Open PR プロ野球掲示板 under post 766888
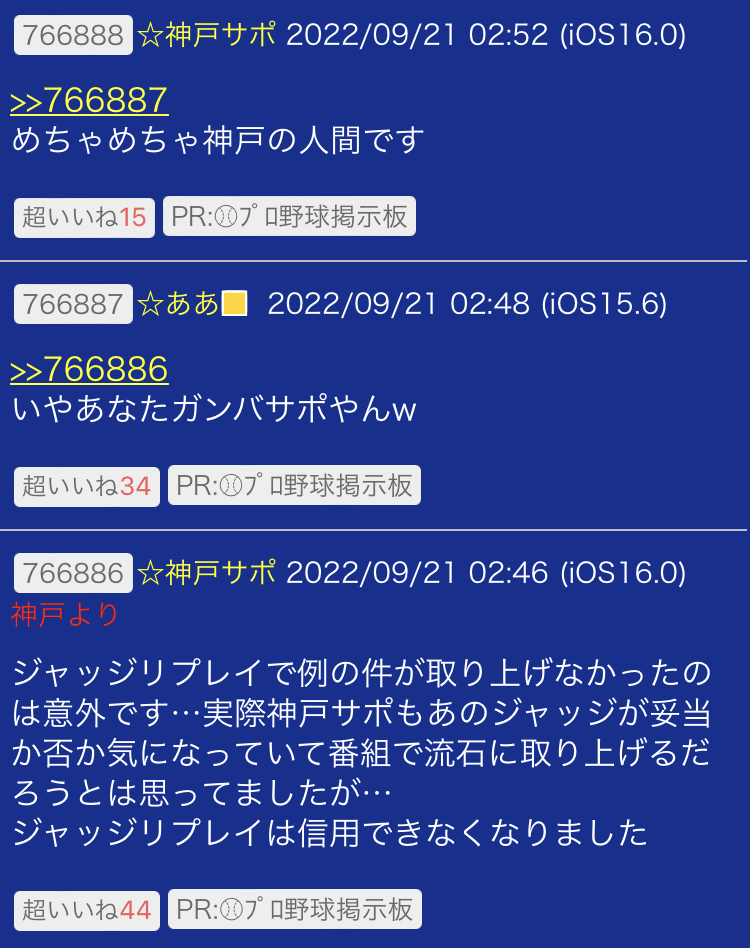 point(289,217)
